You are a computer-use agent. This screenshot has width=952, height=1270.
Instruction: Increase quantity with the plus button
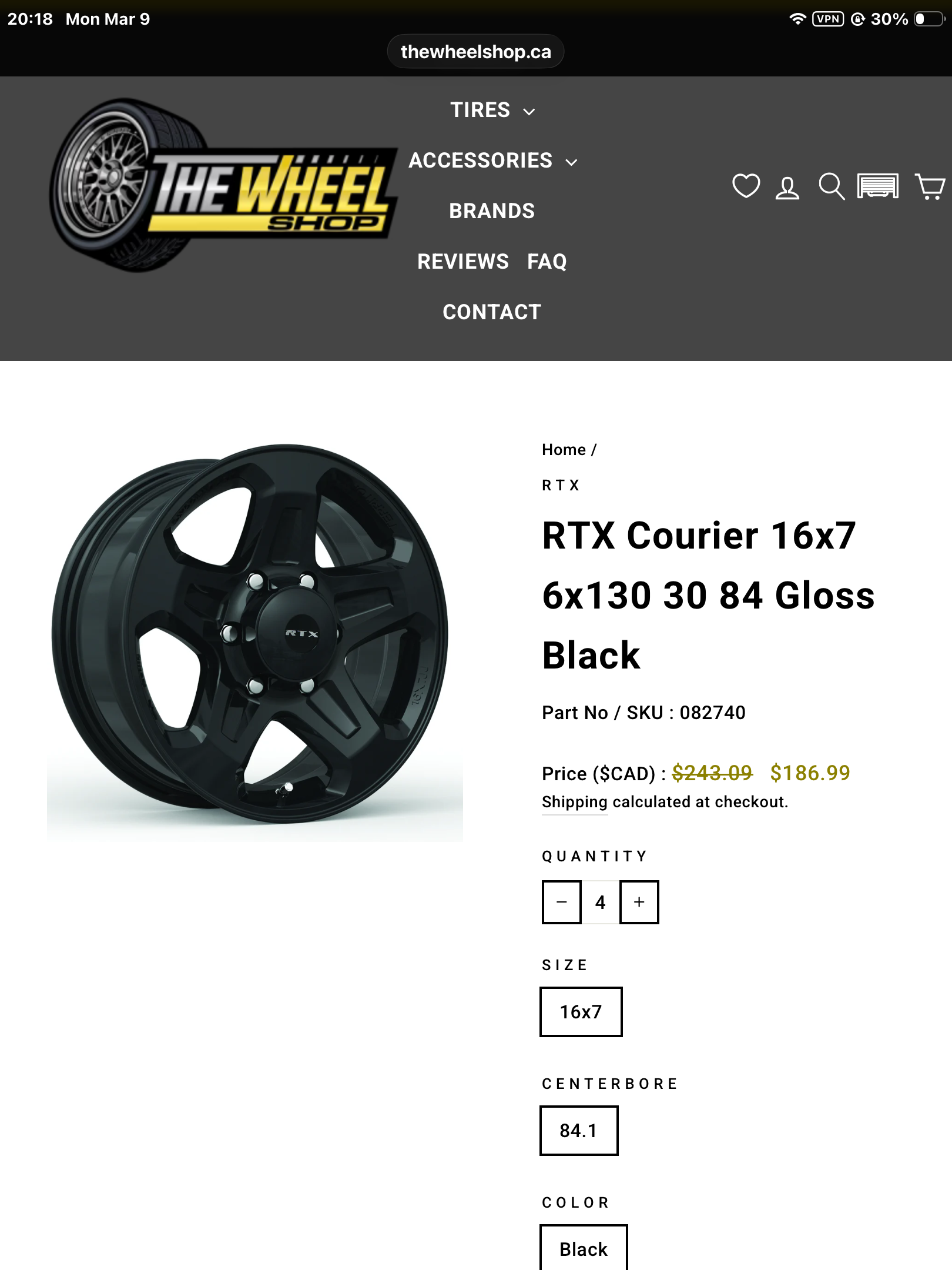click(639, 902)
